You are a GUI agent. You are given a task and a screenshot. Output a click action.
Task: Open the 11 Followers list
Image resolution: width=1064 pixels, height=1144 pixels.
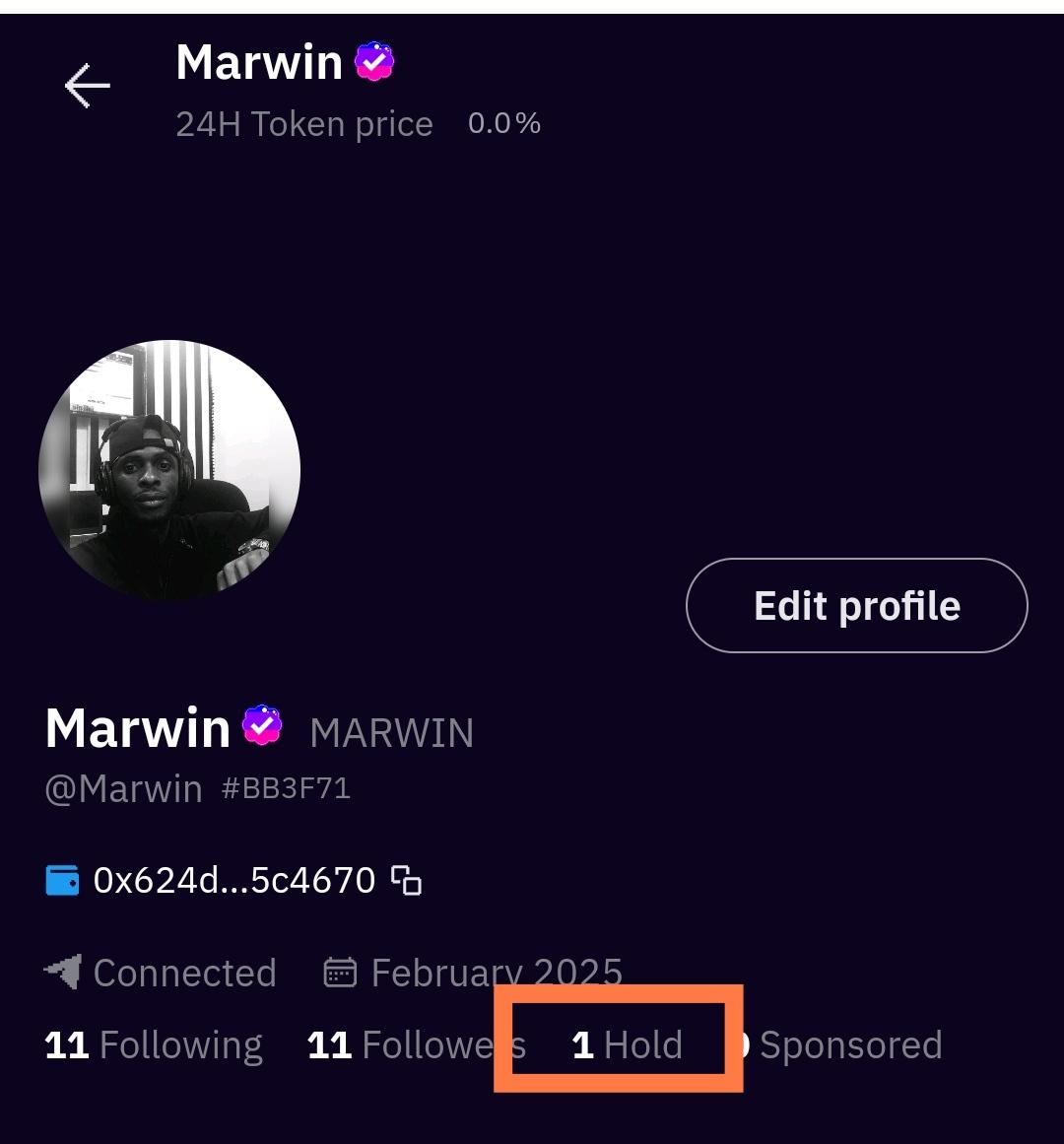click(x=415, y=1045)
